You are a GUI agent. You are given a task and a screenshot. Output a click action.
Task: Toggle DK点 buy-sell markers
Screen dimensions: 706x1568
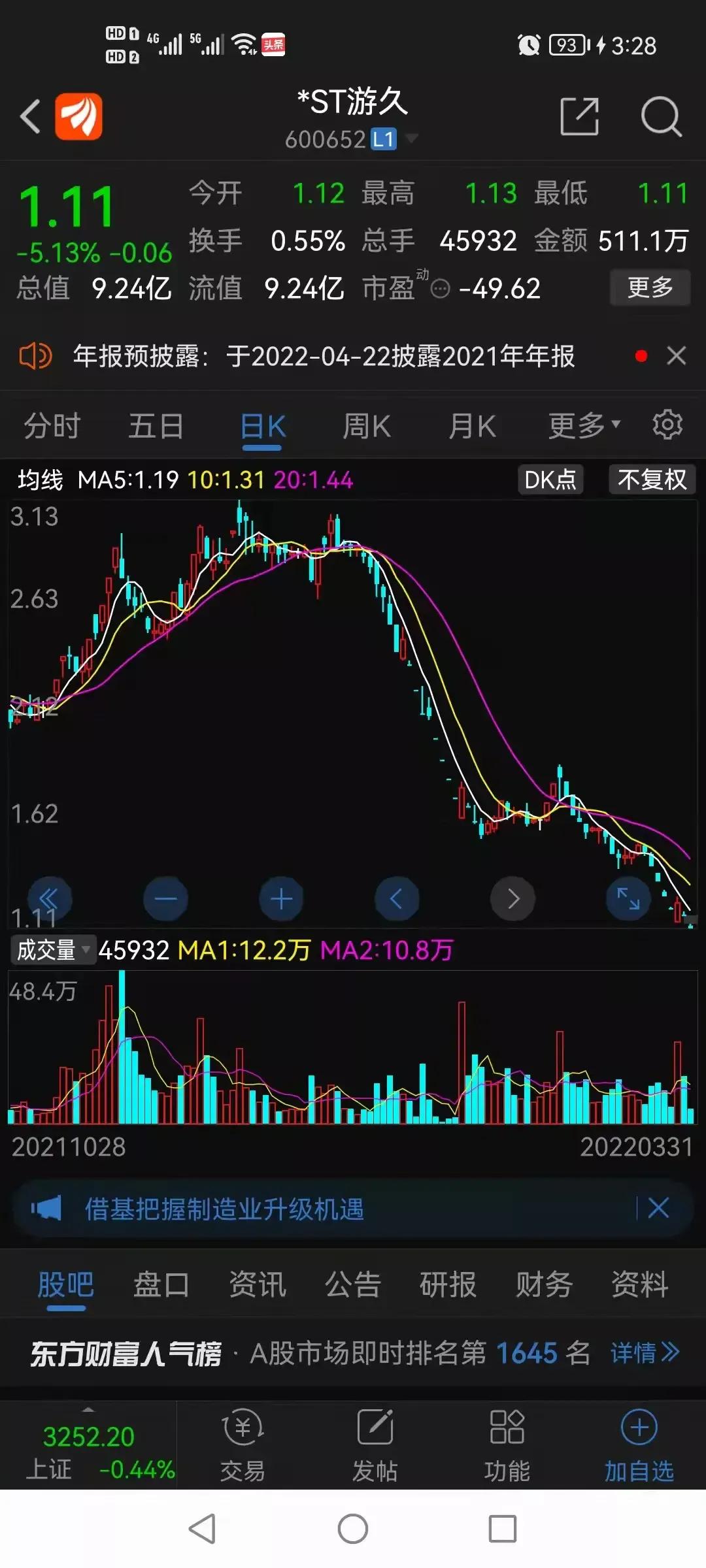[x=549, y=480]
